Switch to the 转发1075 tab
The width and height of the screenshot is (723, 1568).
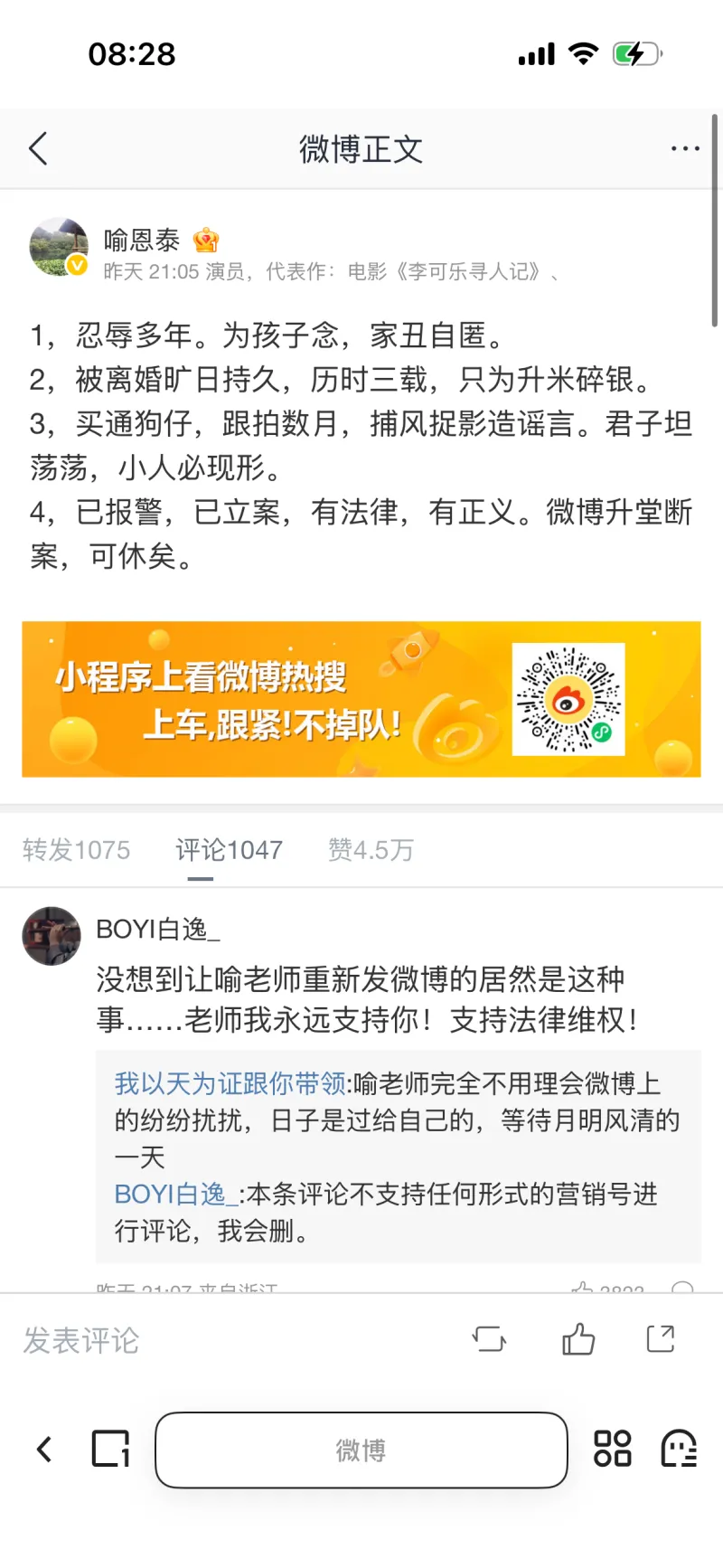click(x=76, y=850)
